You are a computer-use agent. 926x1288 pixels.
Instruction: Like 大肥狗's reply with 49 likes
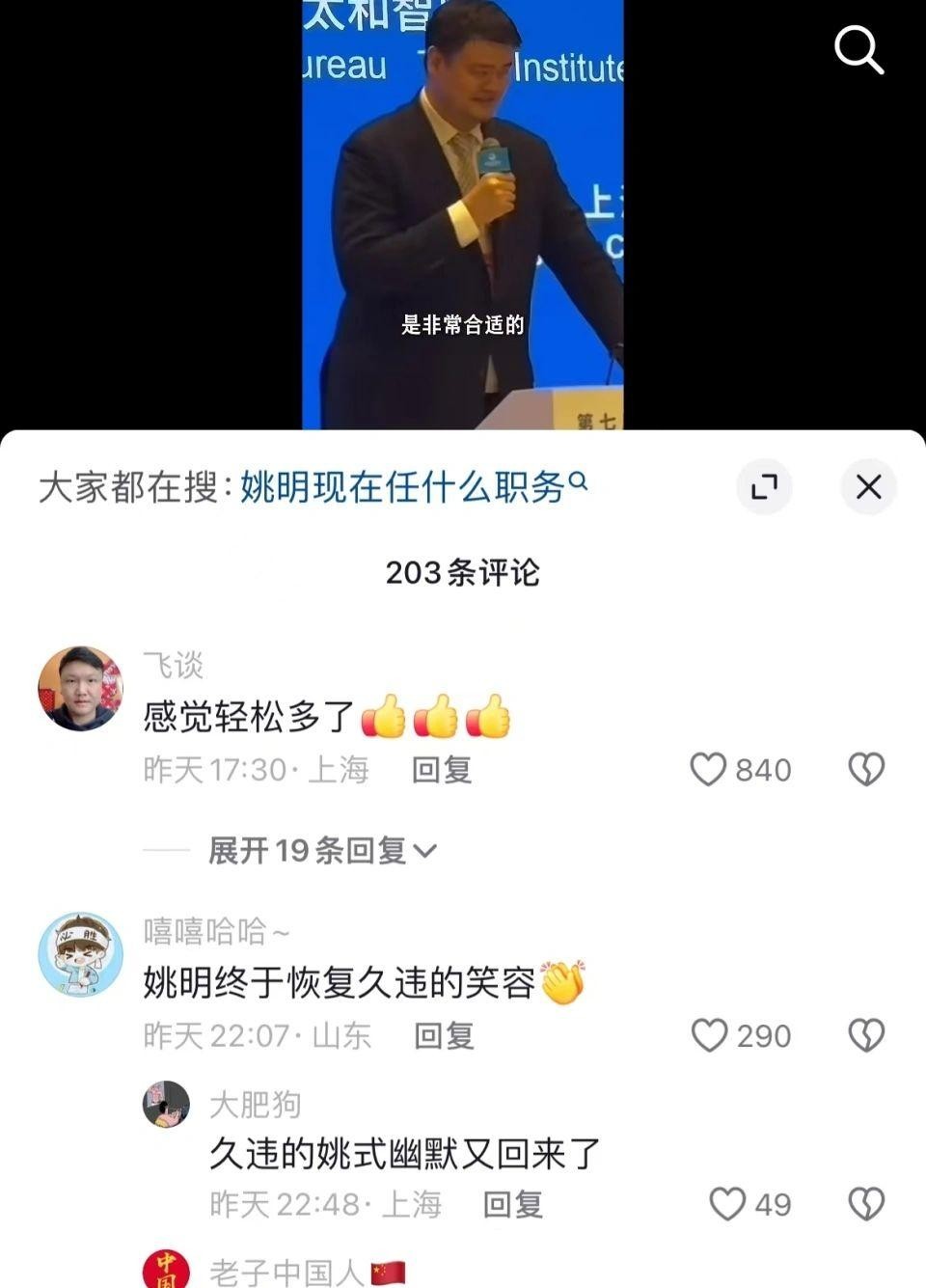(x=727, y=1204)
